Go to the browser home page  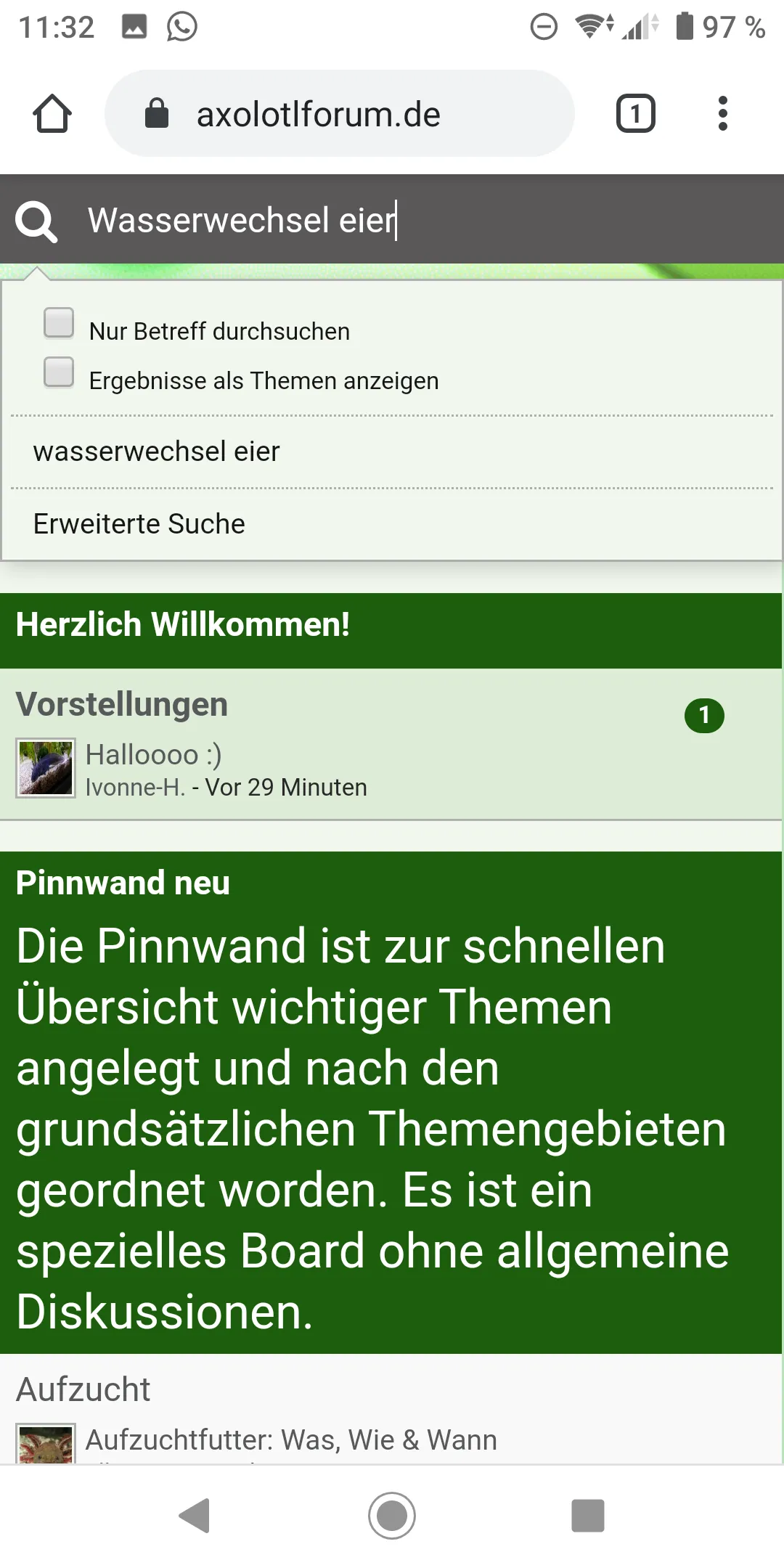click(52, 114)
